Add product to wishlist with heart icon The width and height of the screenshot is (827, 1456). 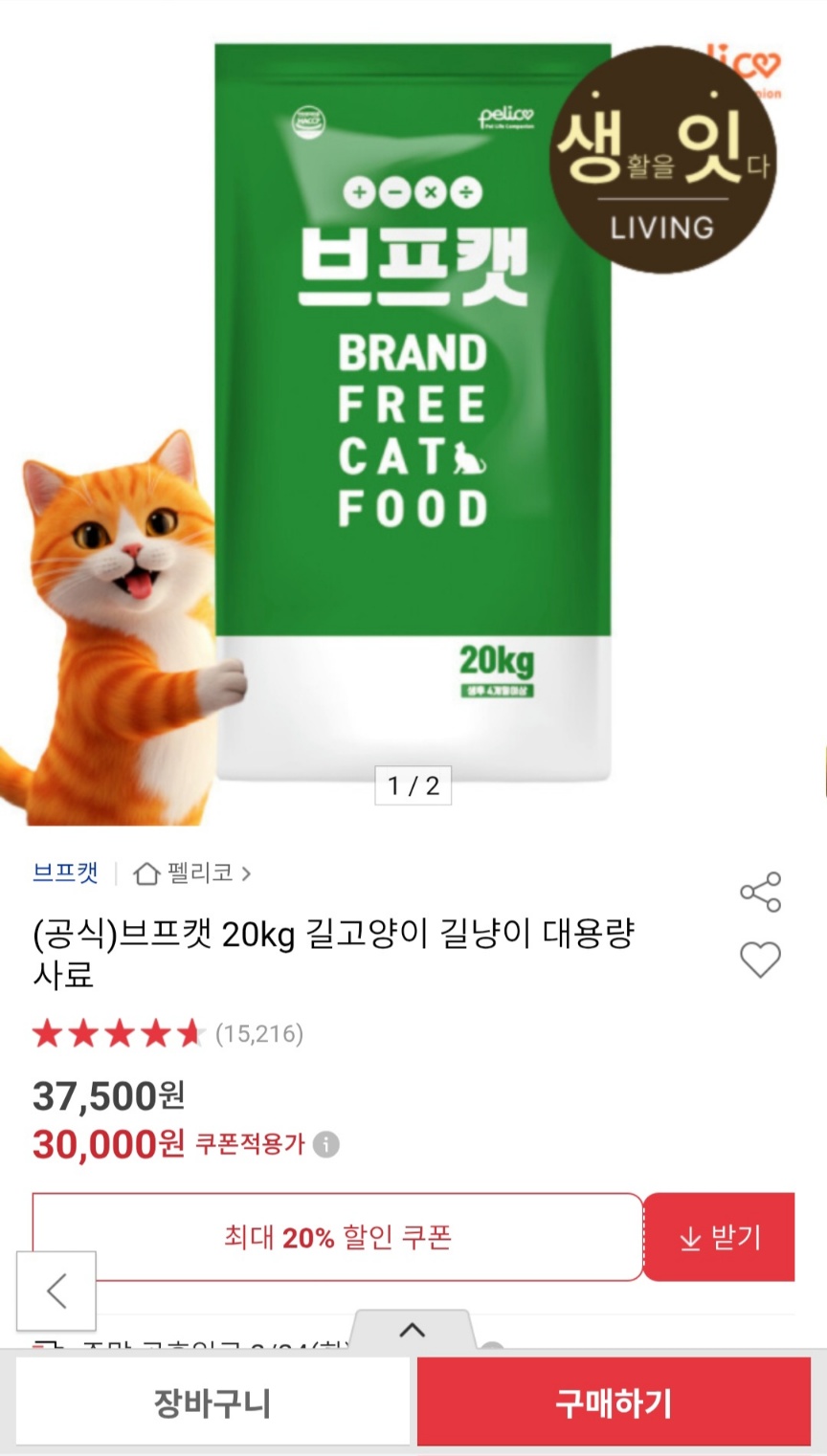pos(760,960)
